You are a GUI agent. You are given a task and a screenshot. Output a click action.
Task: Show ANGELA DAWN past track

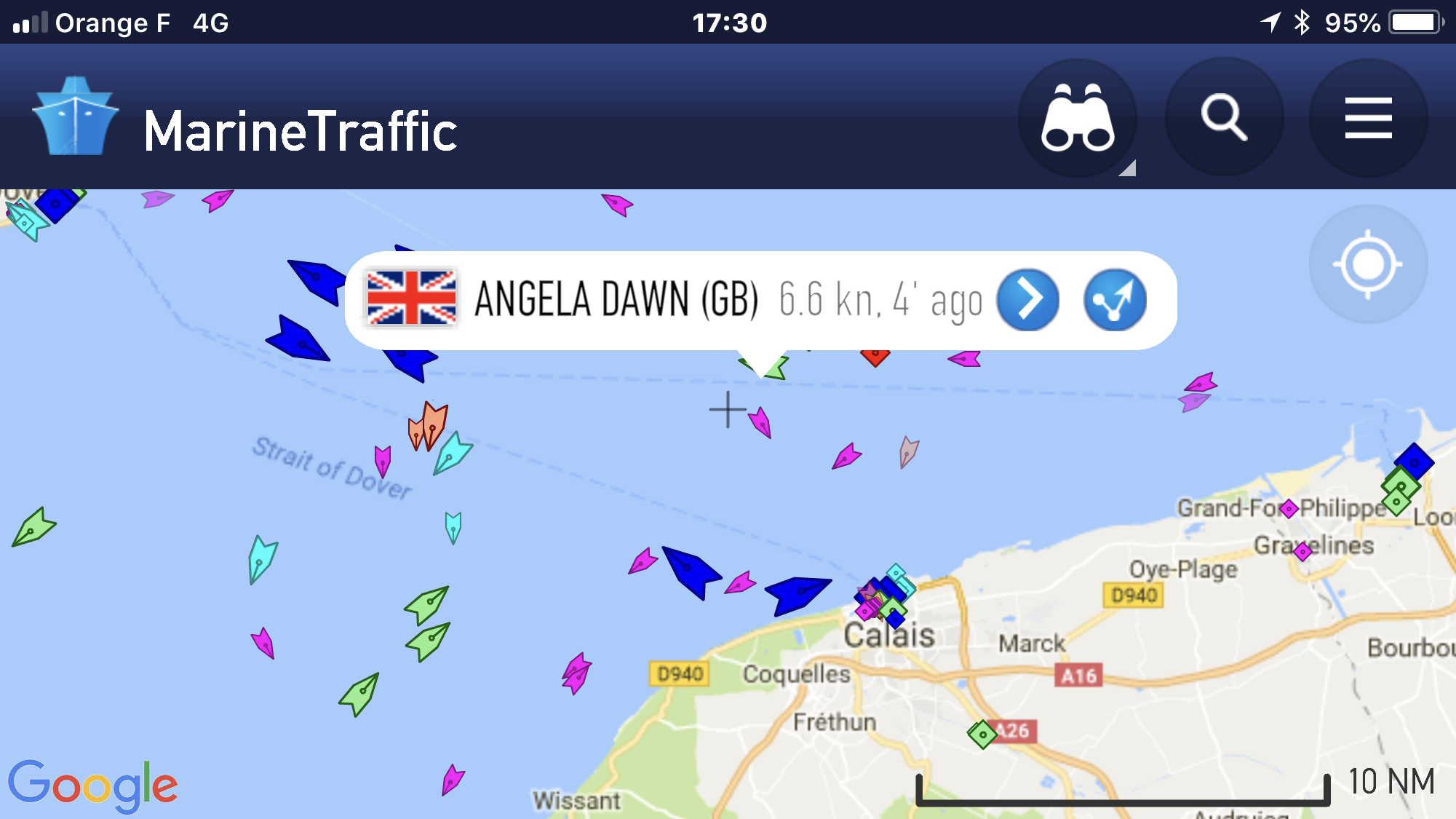[x=1115, y=300]
